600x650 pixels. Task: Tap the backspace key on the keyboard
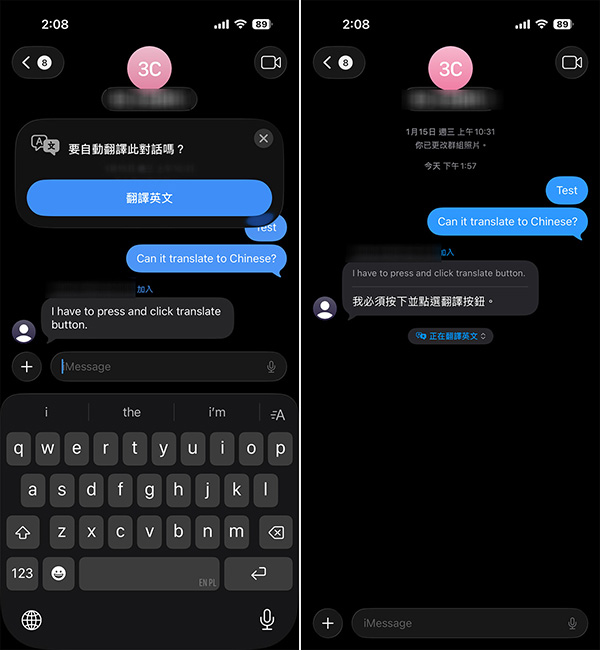(276, 532)
